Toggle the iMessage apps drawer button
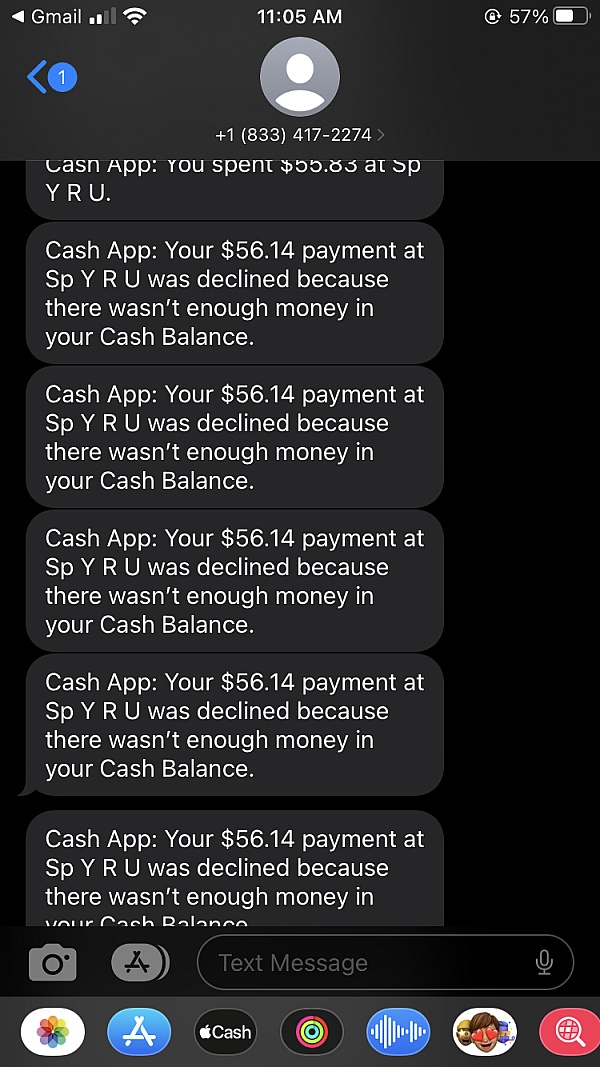This screenshot has height=1067, width=600. click(139, 963)
